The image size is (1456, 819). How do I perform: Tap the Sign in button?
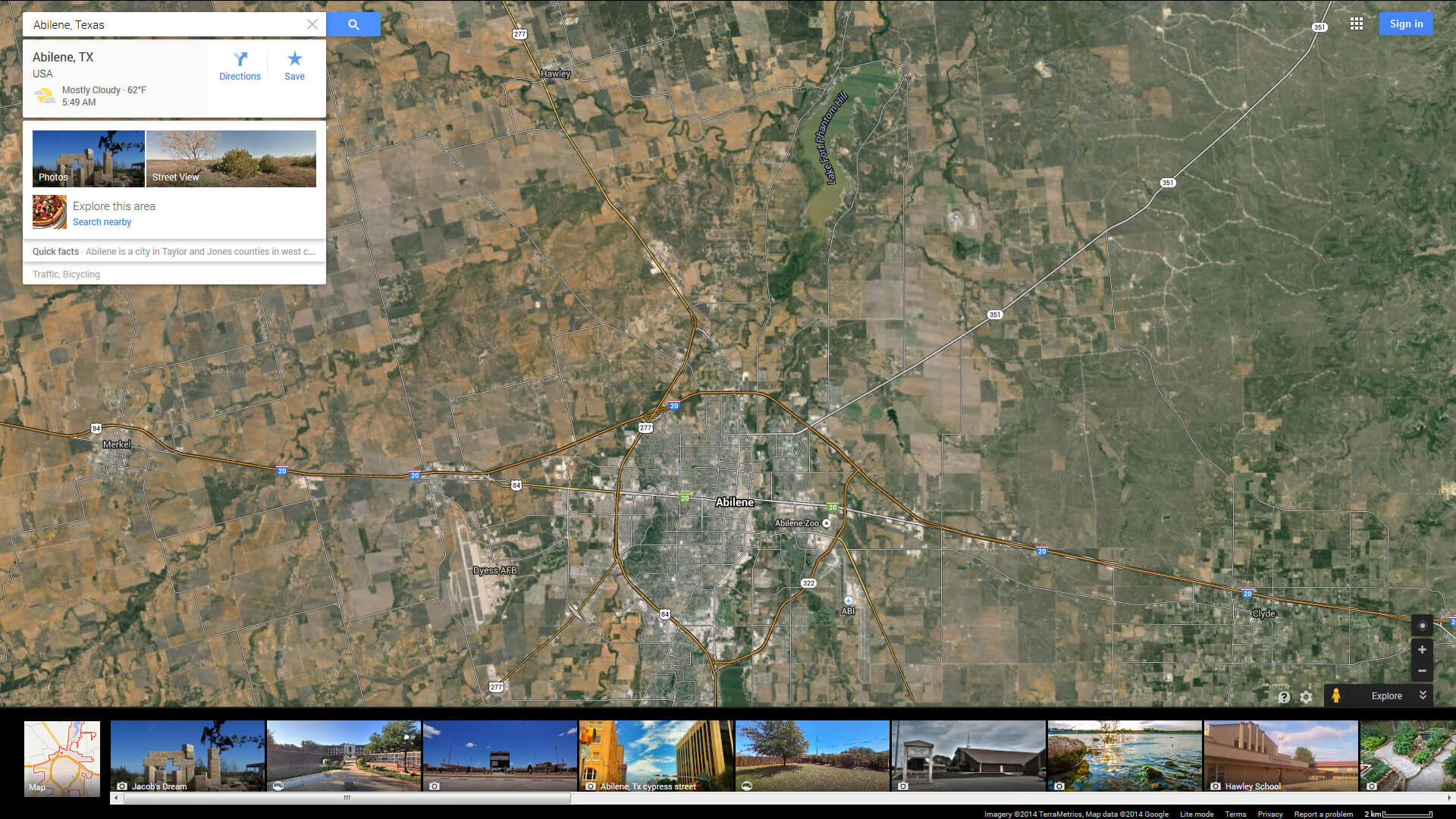coord(1406,24)
